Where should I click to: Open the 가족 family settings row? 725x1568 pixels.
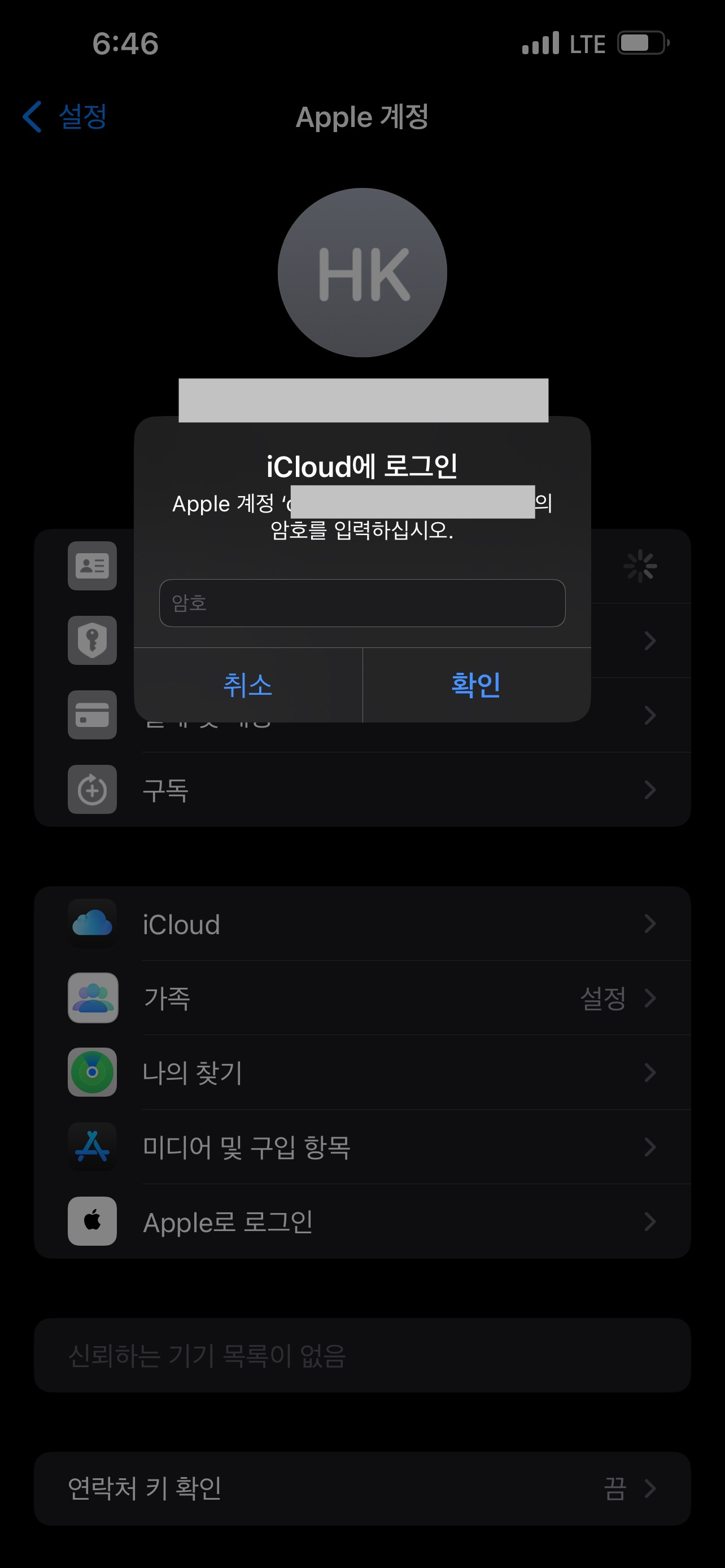361,998
